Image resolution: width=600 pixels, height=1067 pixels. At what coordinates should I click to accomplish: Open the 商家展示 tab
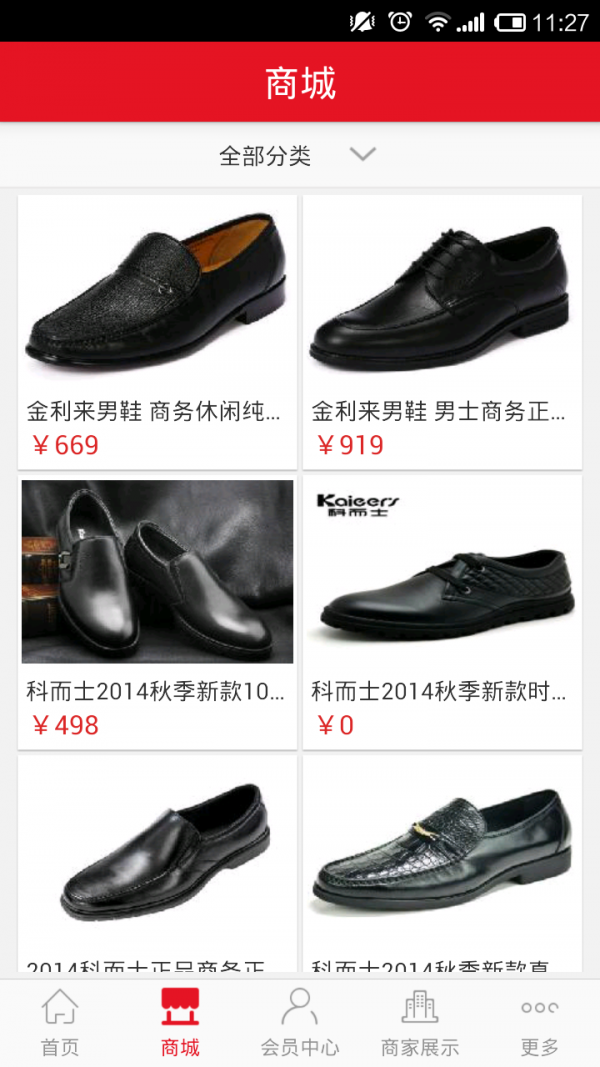420,1022
